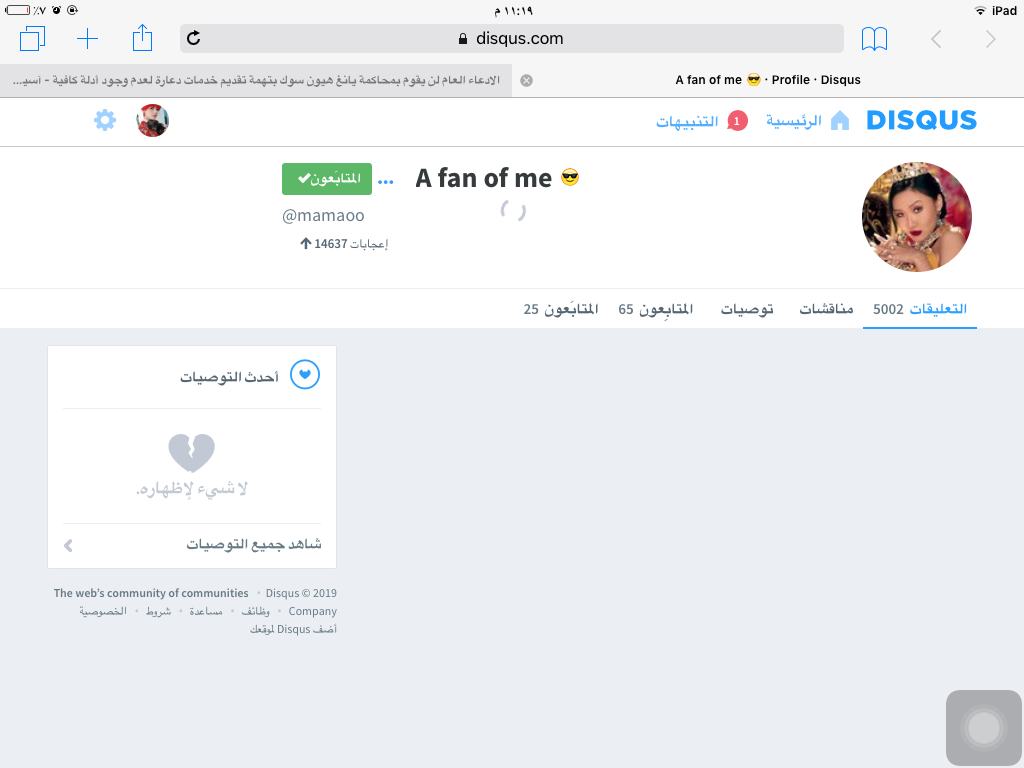Tap the disqus.com address bar
Screen dimensions: 1024x768
point(511,39)
